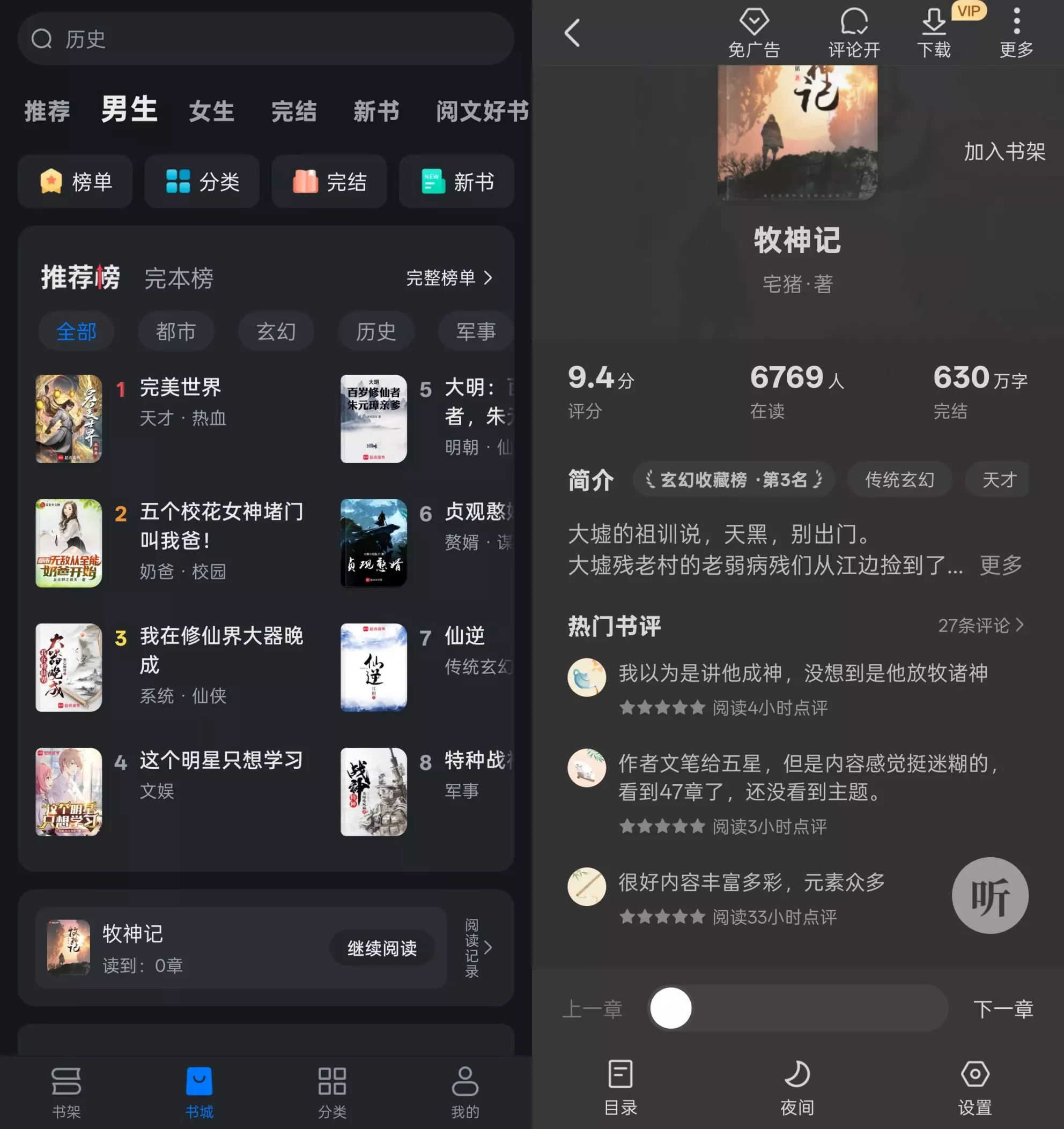Image resolution: width=1064 pixels, height=1129 pixels.
Task: Go back from the book page
Action: [572, 33]
